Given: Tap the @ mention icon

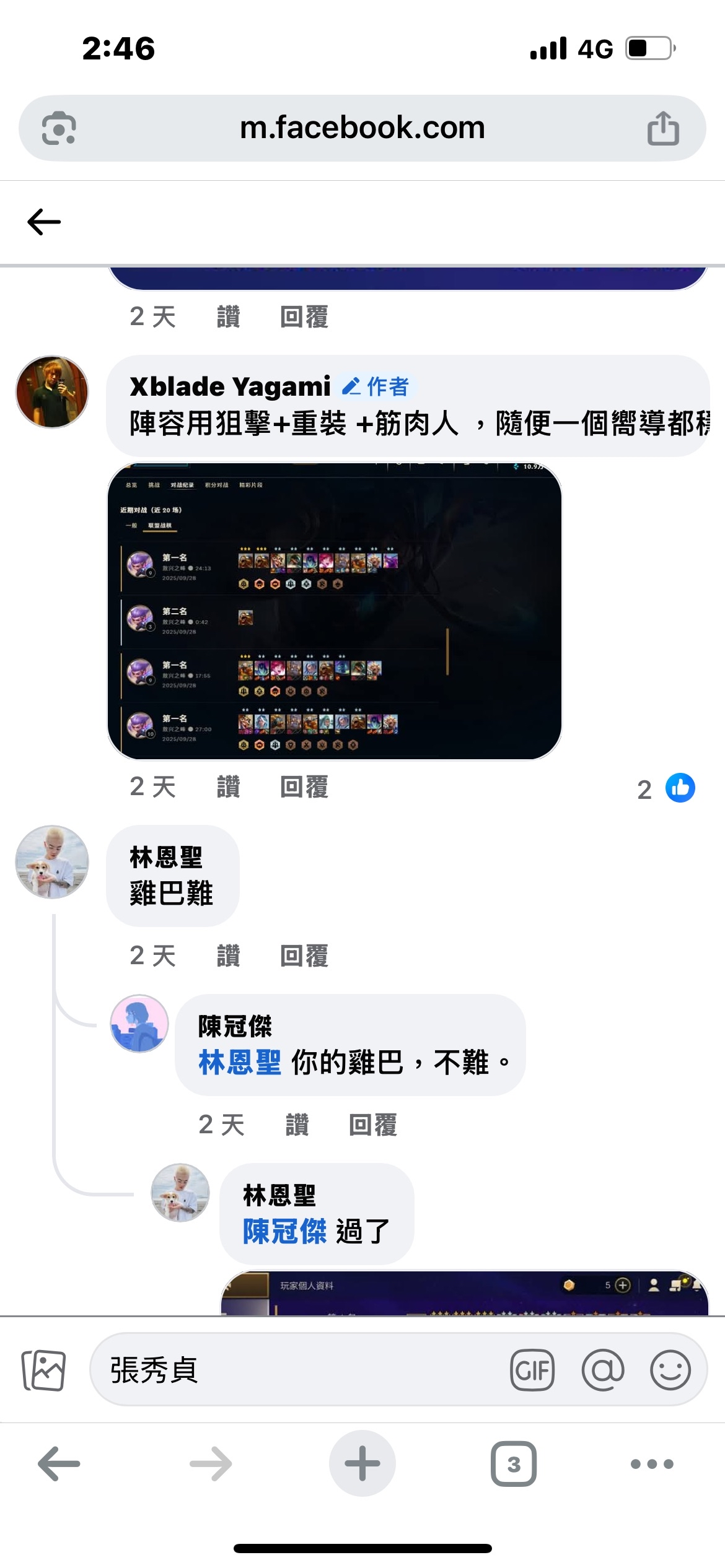Looking at the screenshot, I should click(602, 1370).
